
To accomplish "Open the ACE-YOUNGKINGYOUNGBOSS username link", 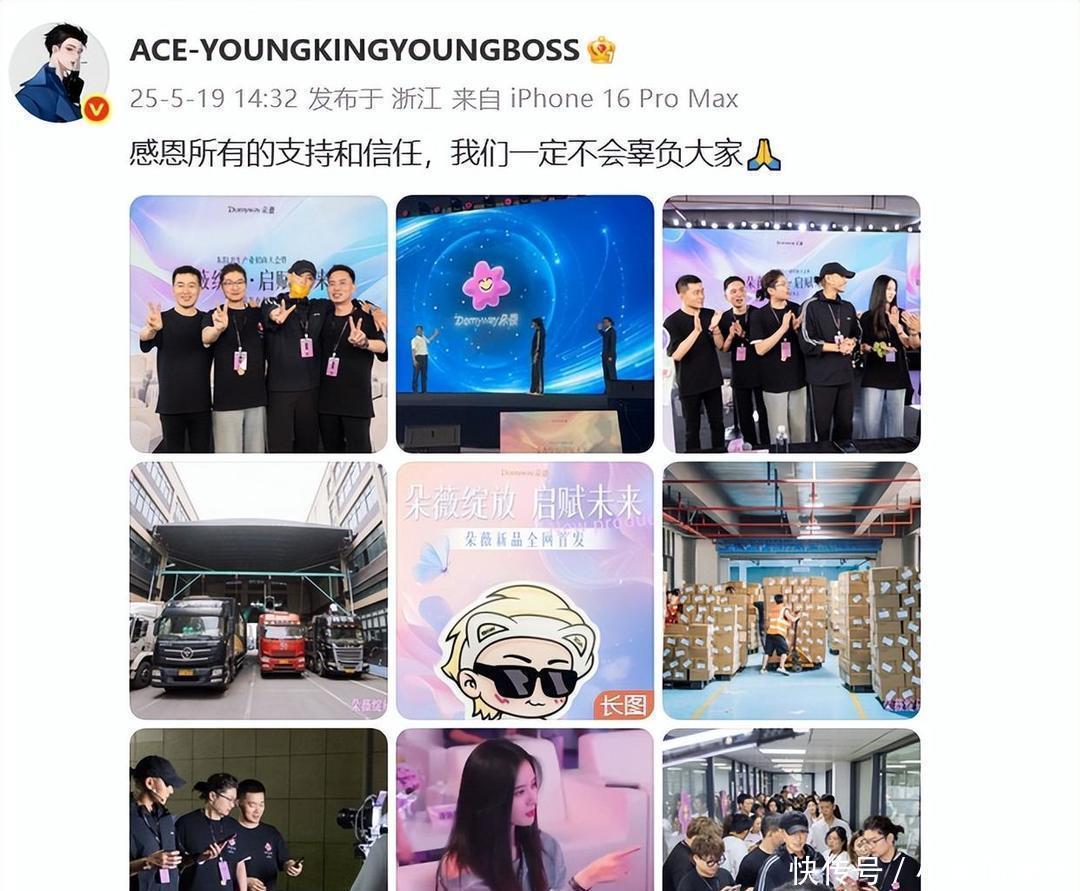I will [355, 50].
